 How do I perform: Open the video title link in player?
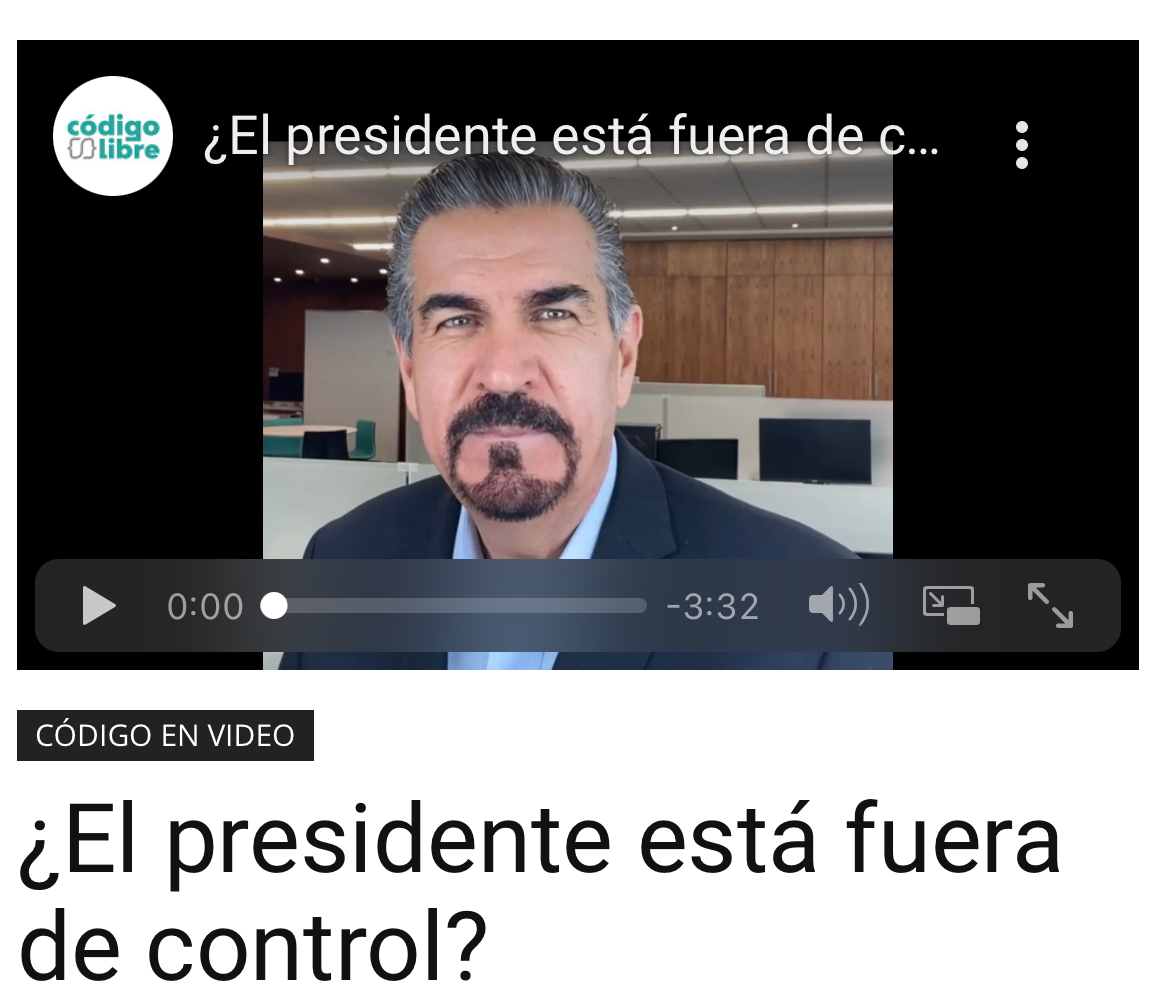click(570, 138)
